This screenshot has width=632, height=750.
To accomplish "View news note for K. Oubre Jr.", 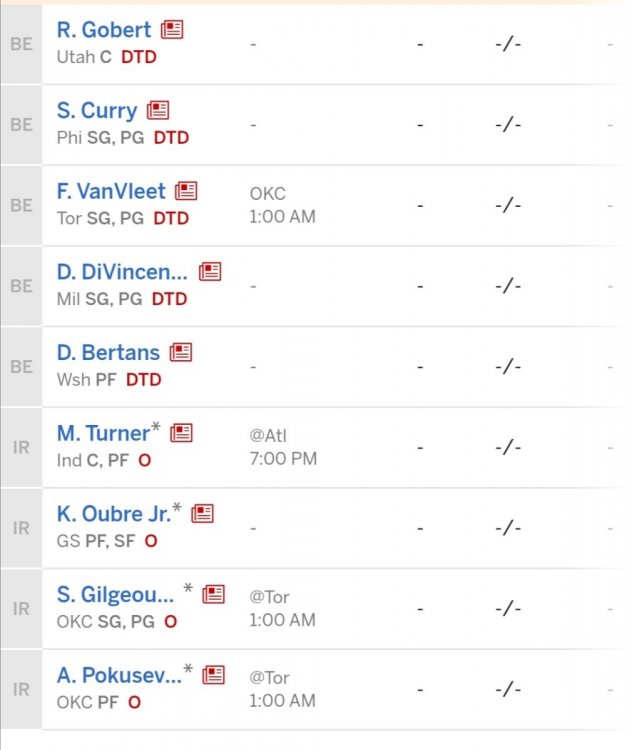I will tap(203, 513).
